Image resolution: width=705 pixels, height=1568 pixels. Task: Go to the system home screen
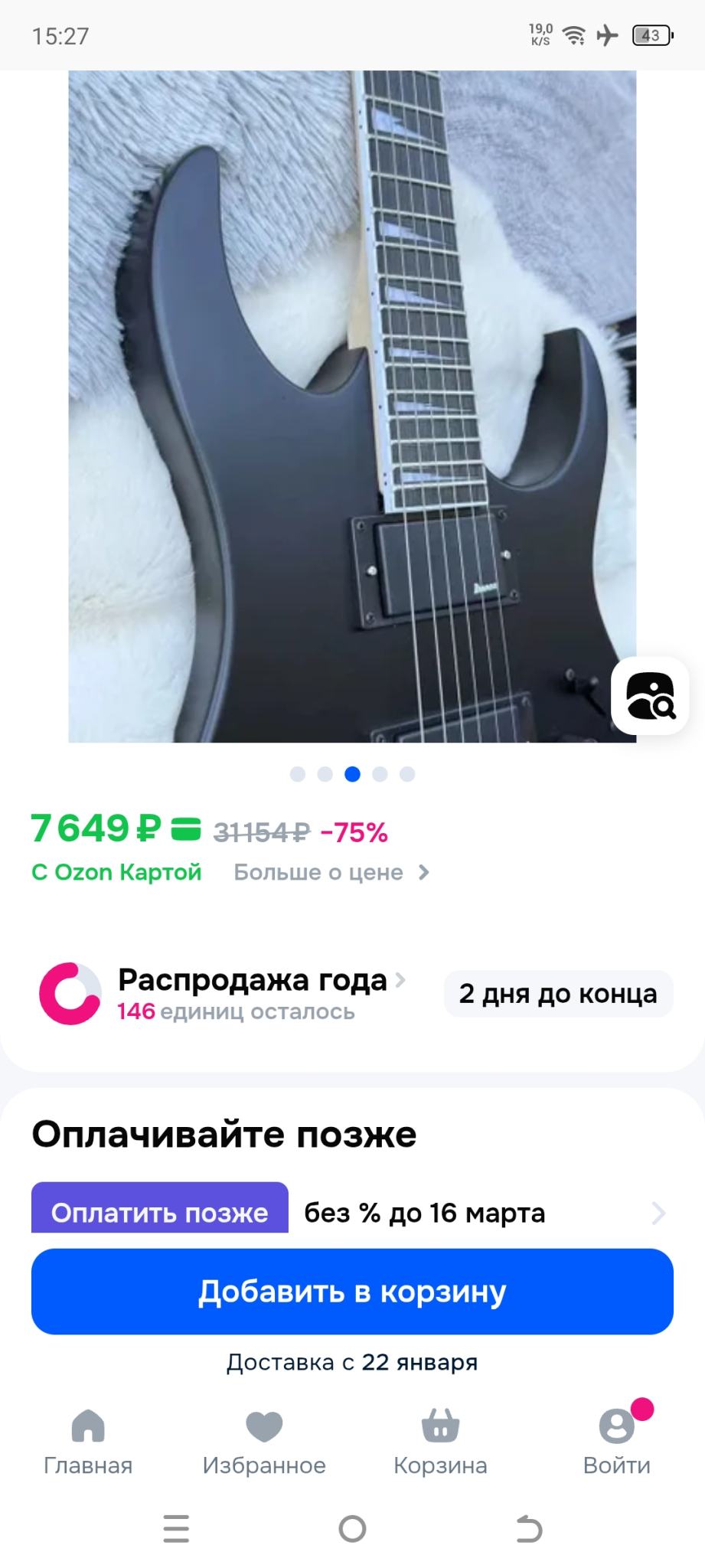coord(352,1529)
